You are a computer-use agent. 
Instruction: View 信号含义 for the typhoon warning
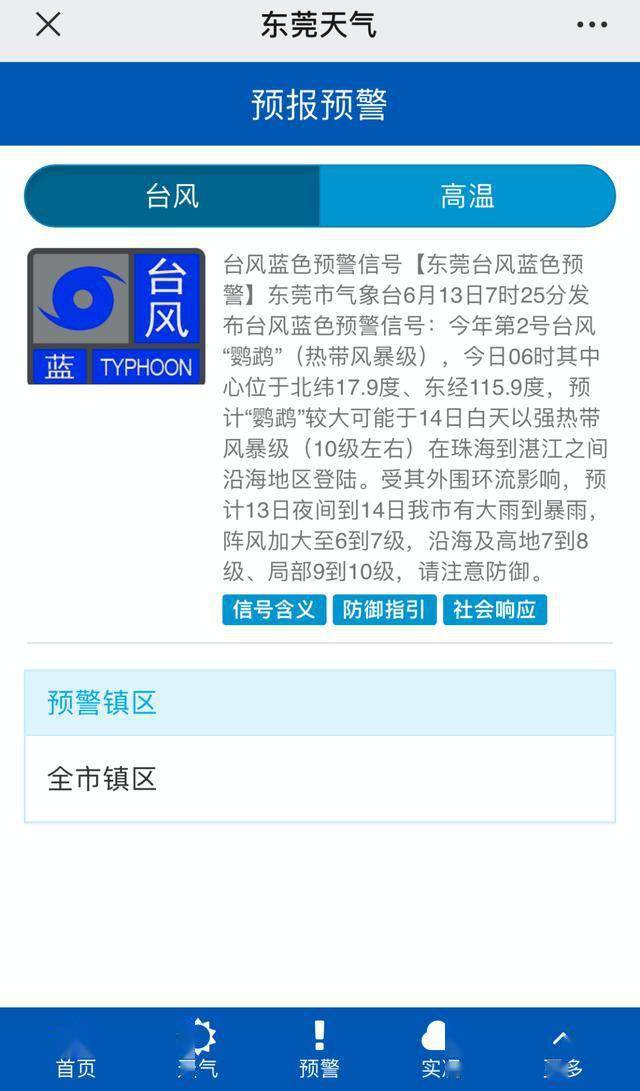click(x=274, y=609)
